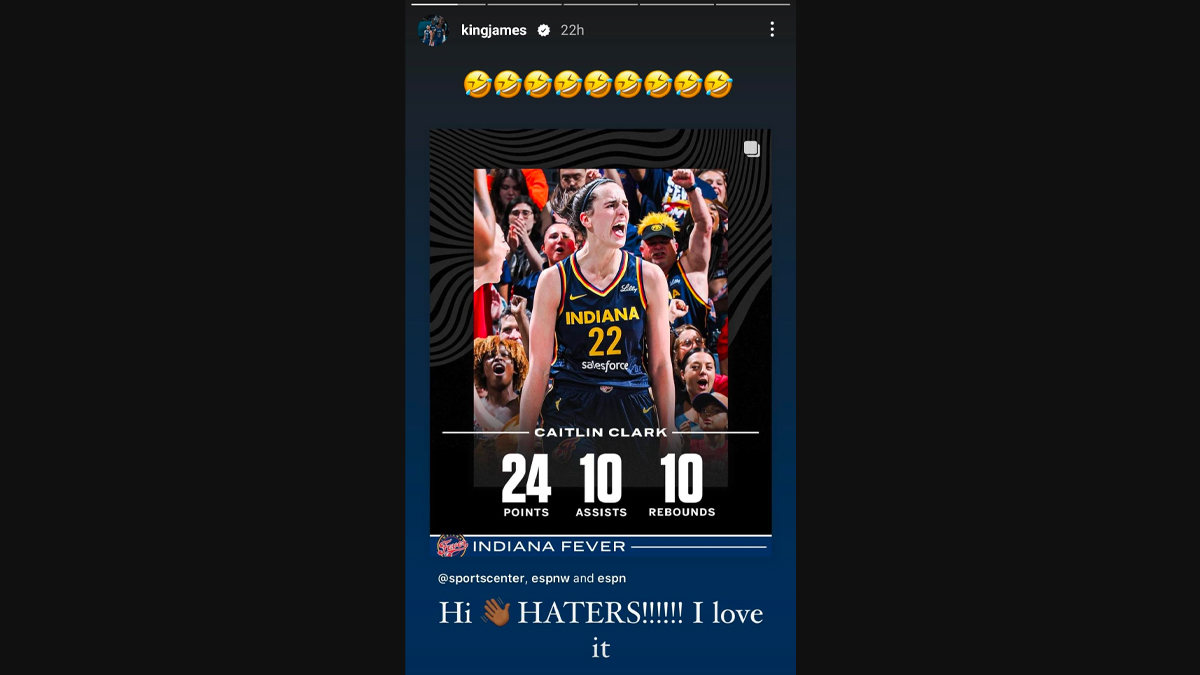Open kingjames profile from the username

pos(493,30)
